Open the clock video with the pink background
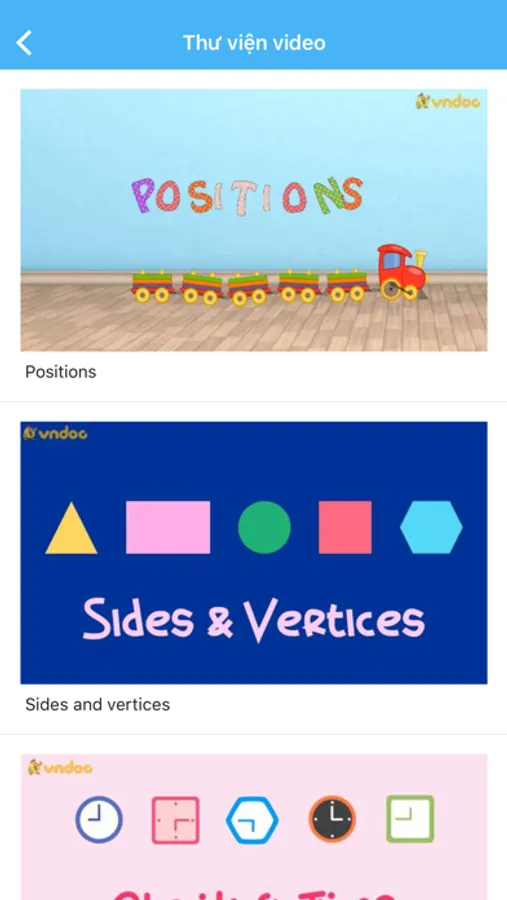Image resolution: width=507 pixels, height=900 pixels. click(254, 827)
